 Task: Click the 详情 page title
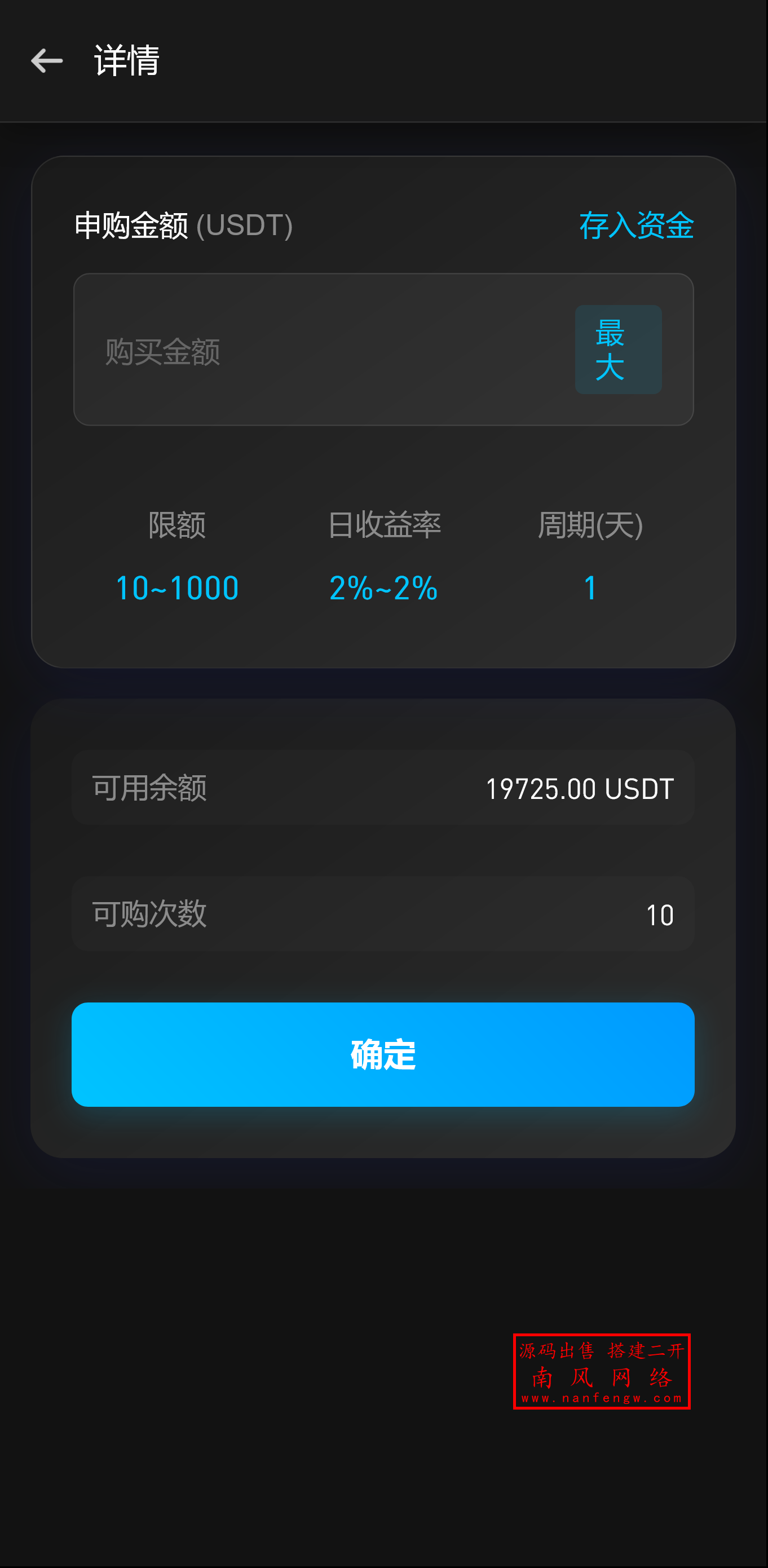(x=125, y=60)
